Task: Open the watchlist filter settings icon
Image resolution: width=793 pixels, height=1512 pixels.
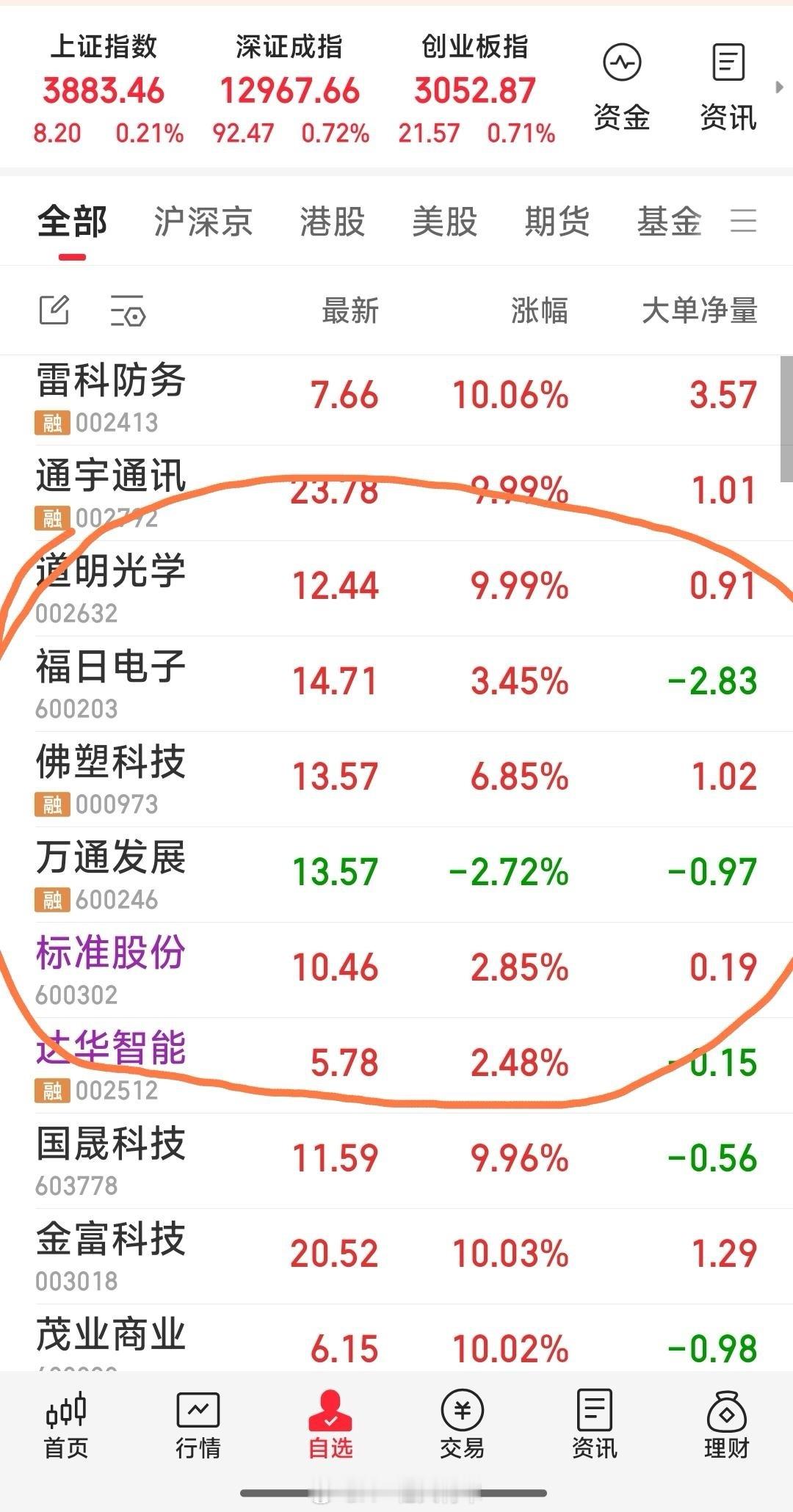Action: 126,310
